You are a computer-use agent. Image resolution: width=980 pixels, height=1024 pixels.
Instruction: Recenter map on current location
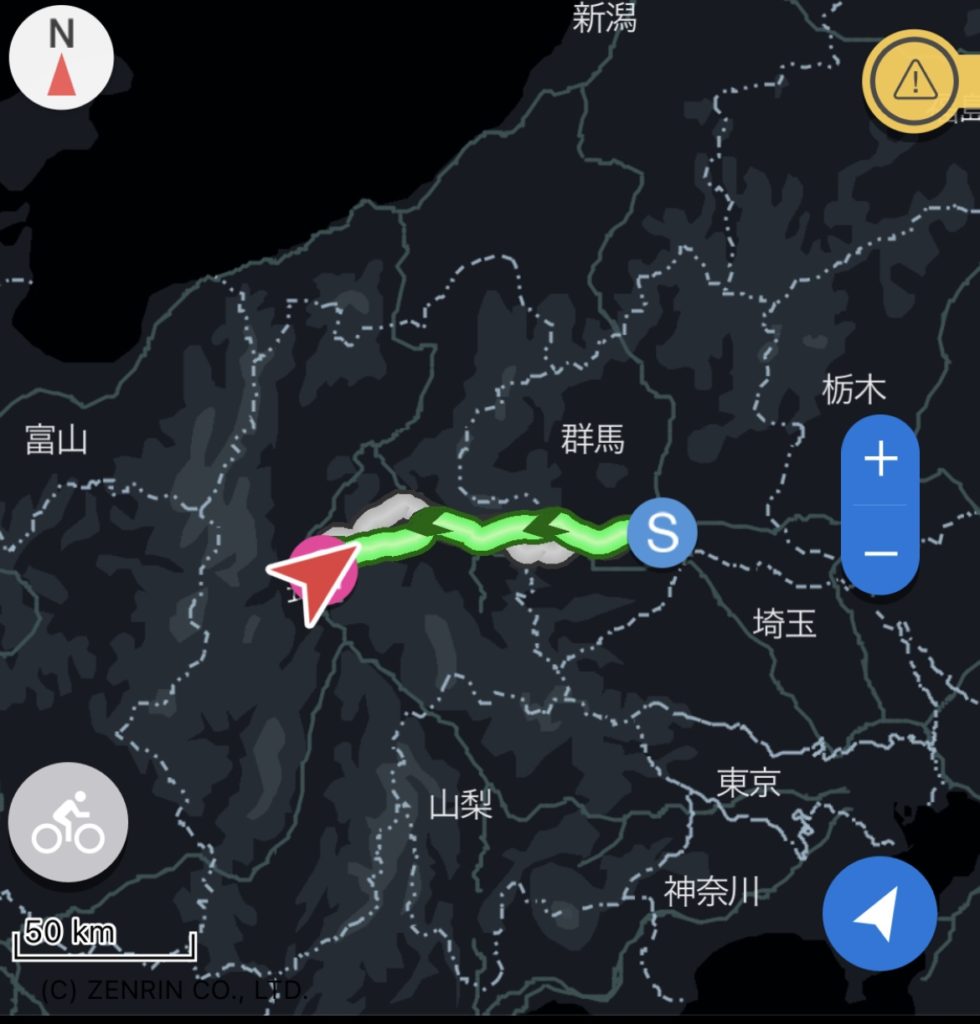click(x=879, y=913)
